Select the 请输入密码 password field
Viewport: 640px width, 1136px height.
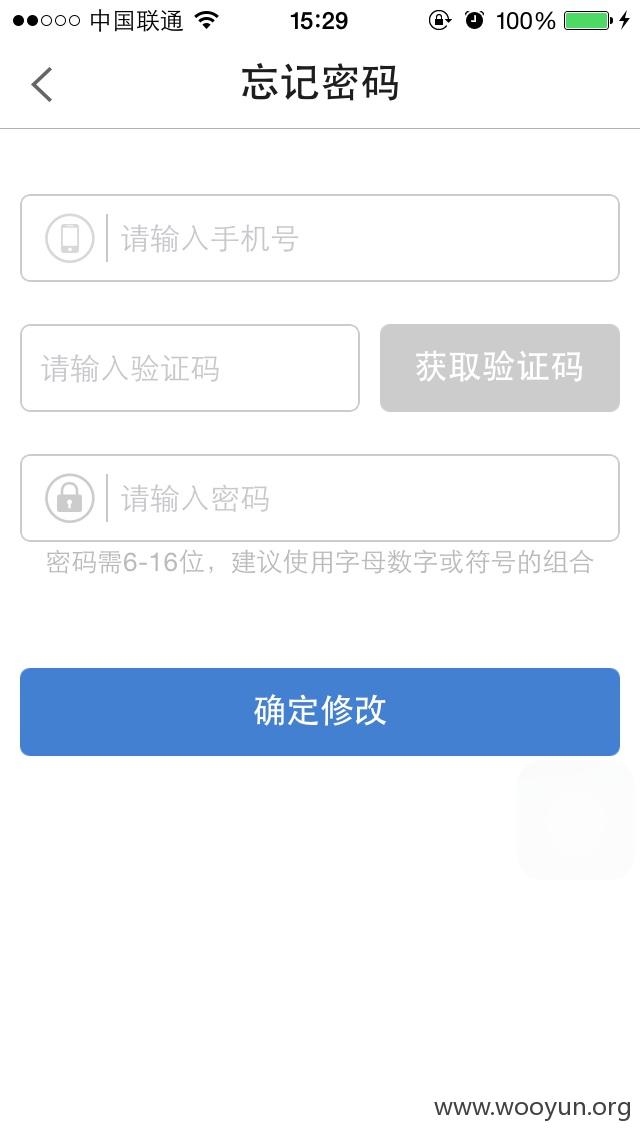point(320,498)
